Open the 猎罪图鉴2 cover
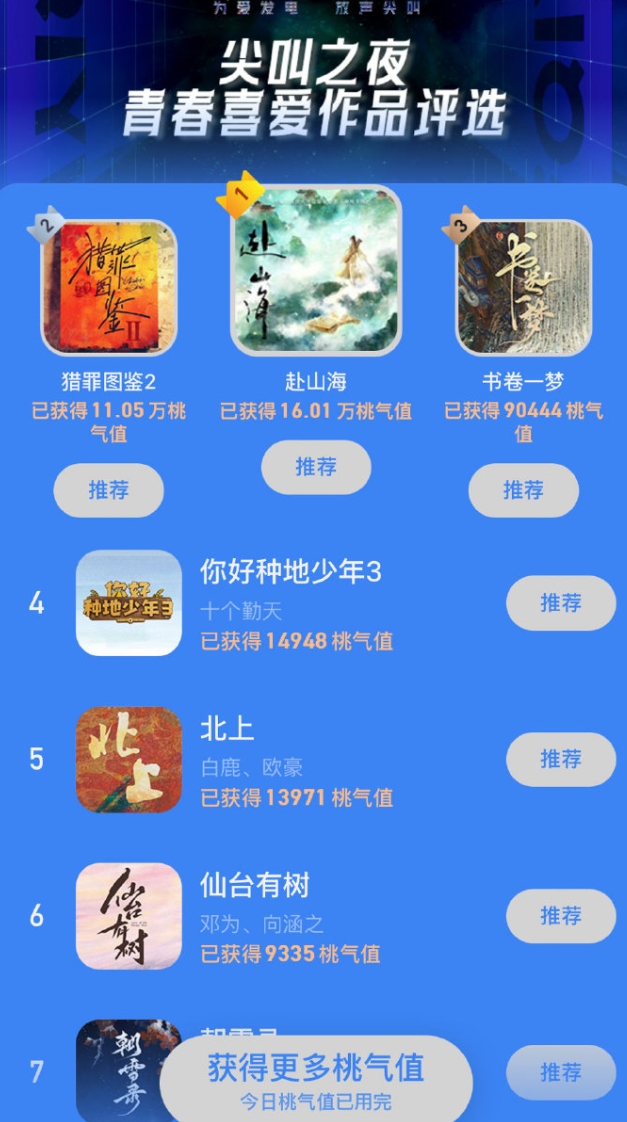 108,287
